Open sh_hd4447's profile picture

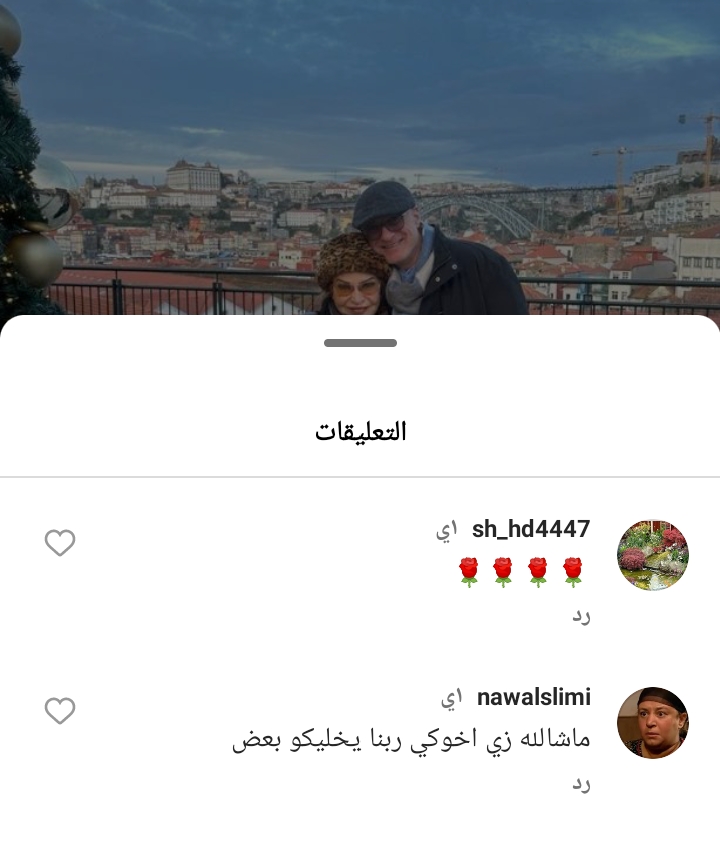point(653,555)
